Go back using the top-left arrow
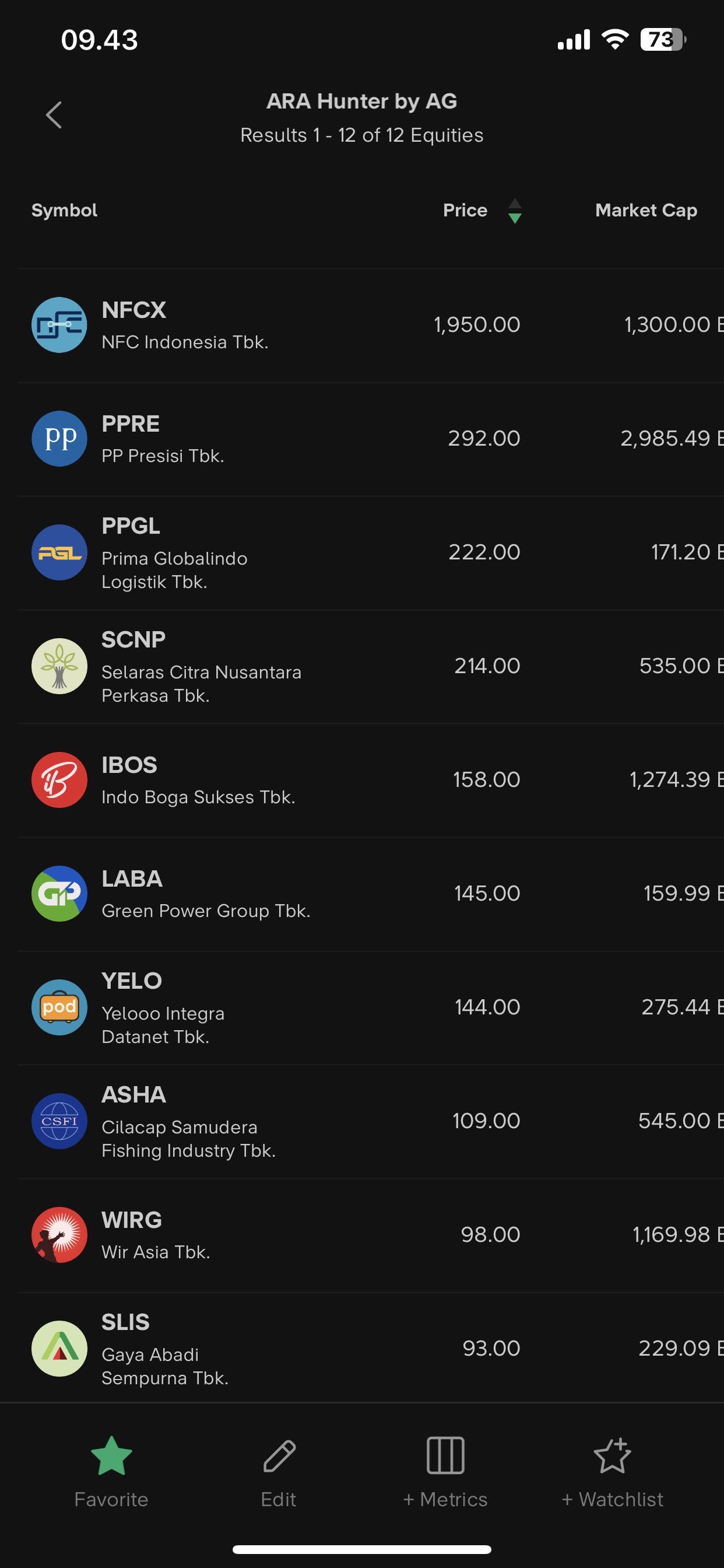This screenshot has width=724, height=1568. click(54, 115)
